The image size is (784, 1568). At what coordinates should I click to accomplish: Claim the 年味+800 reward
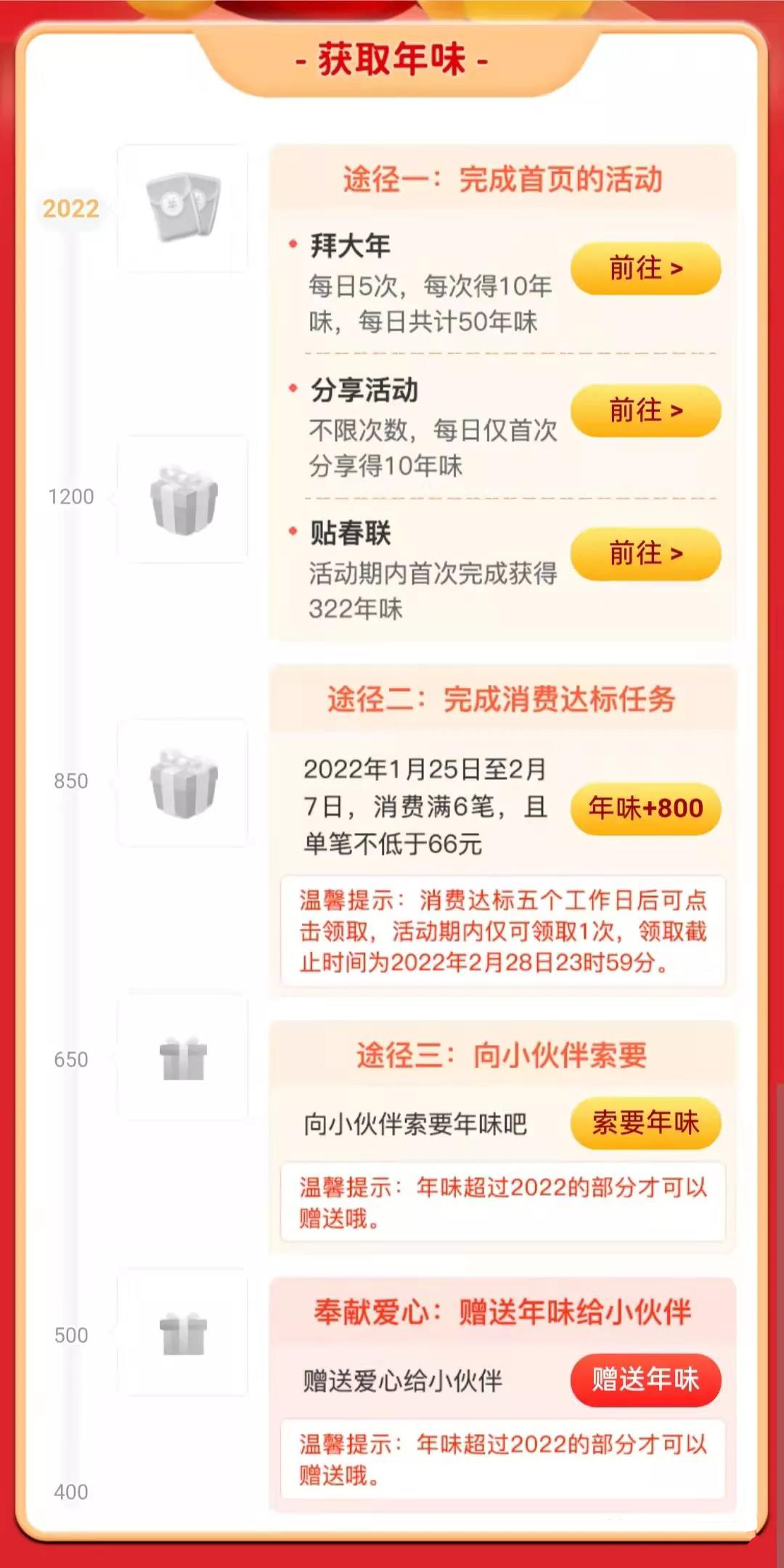[645, 808]
